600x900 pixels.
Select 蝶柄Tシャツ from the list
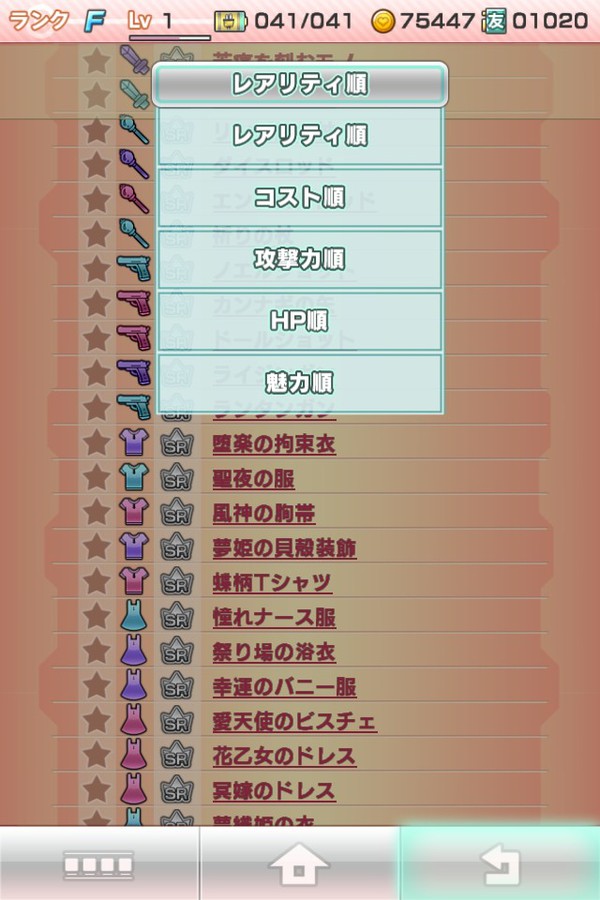tap(271, 583)
